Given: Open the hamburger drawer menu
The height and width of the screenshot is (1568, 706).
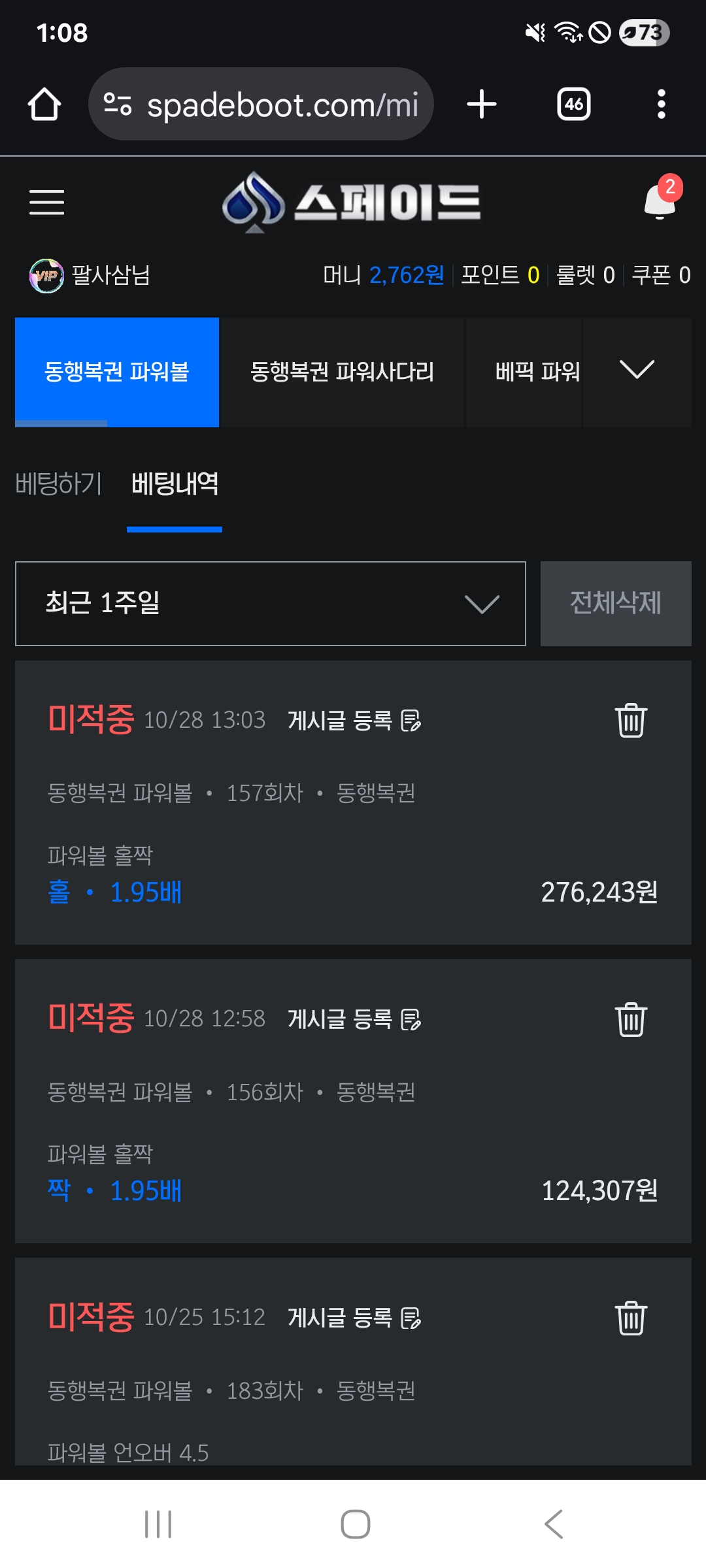Looking at the screenshot, I should 46,202.
